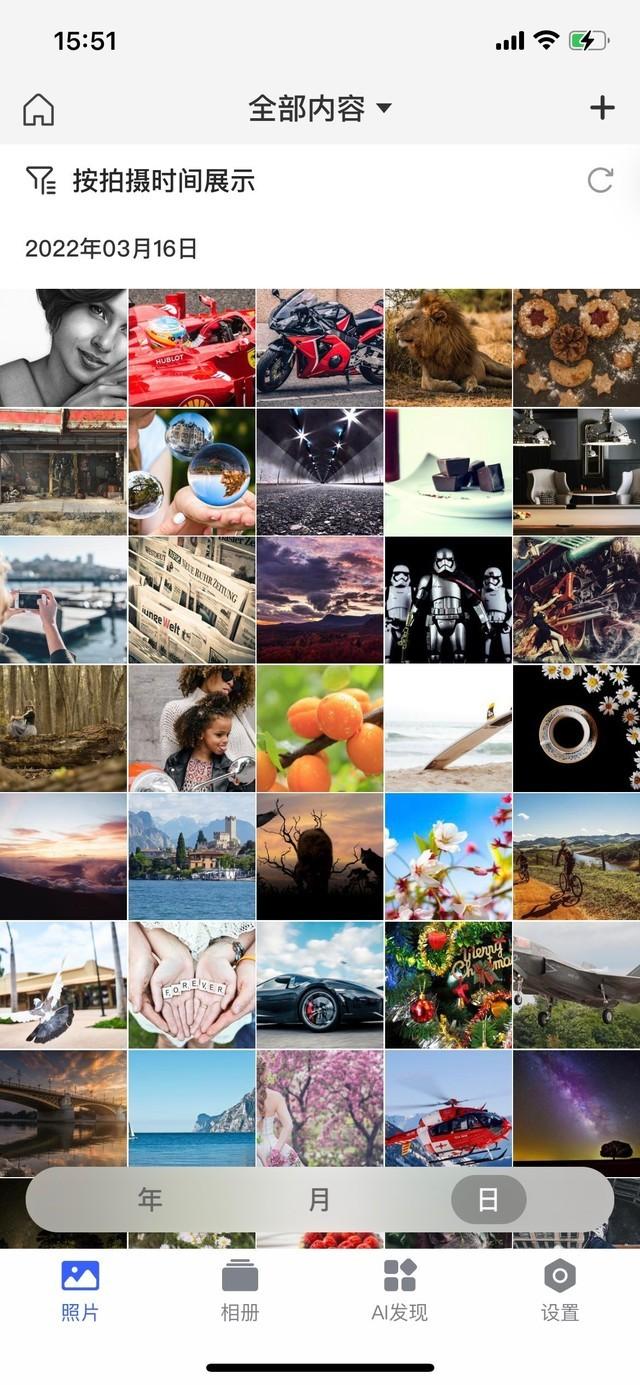Open the newspapers photo
640x1385 pixels.
click(x=192, y=600)
